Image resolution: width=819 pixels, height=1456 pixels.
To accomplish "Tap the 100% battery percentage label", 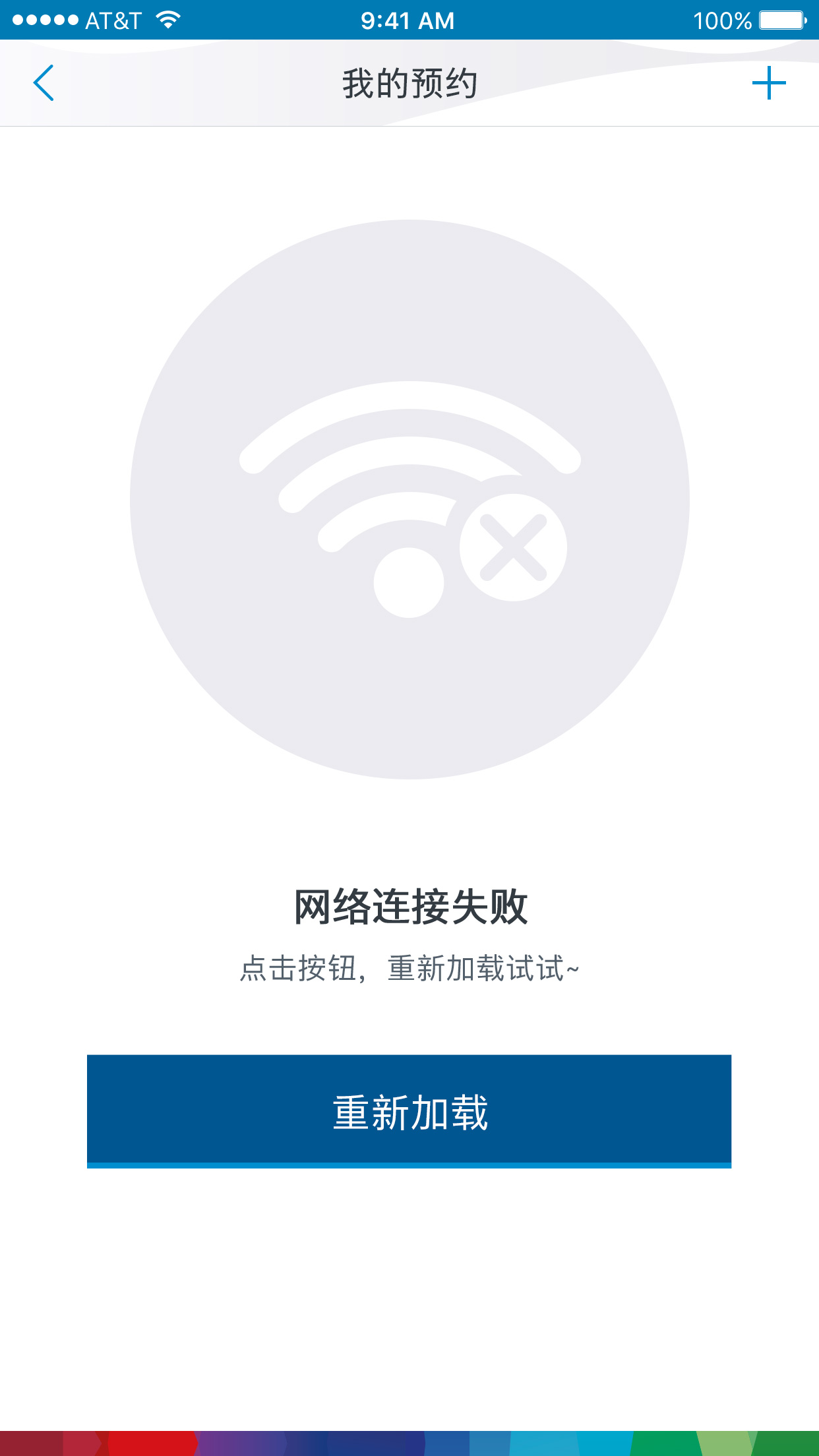I will click(722, 20).
